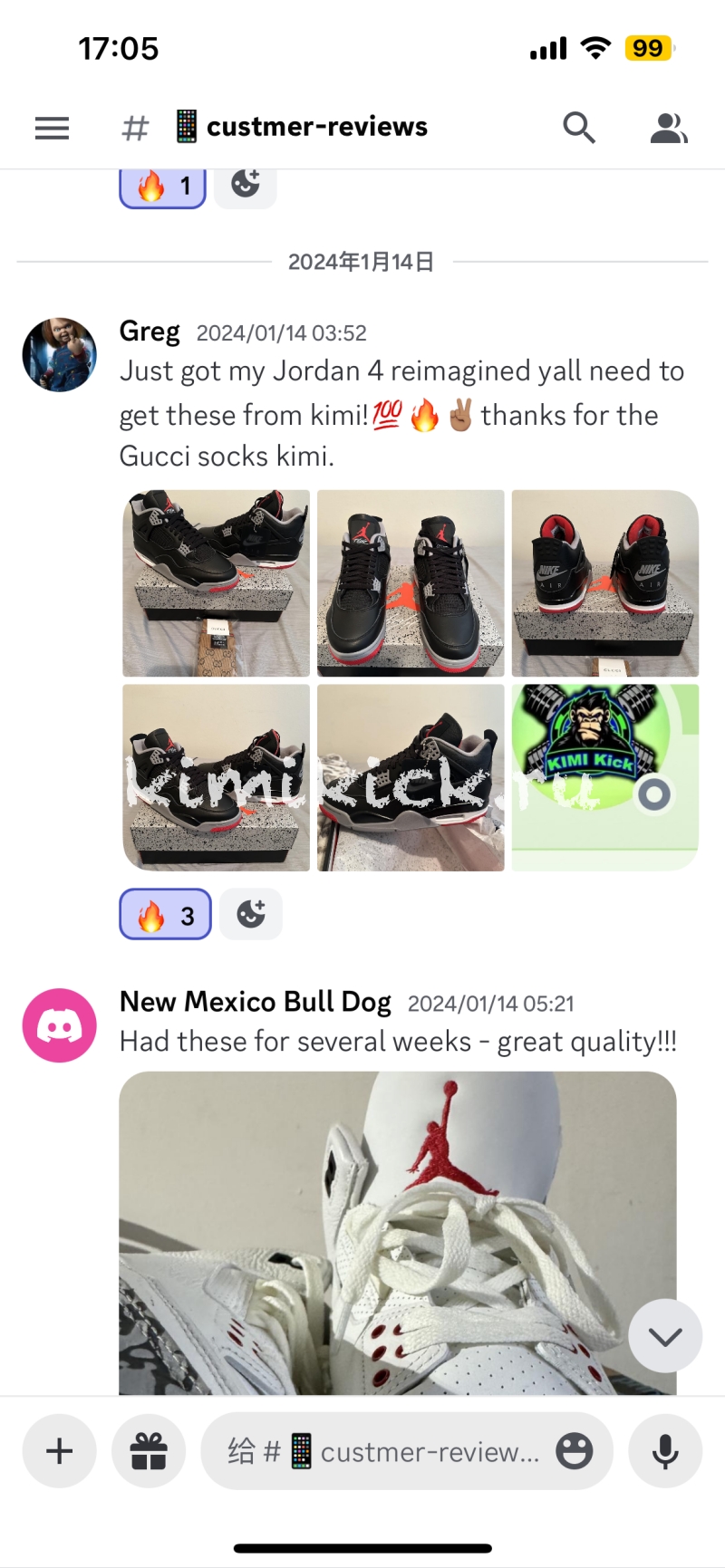The image size is (725, 1568).
Task: Jump to latest messages with down chevron
Action: pyautogui.click(x=665, y=1336)
